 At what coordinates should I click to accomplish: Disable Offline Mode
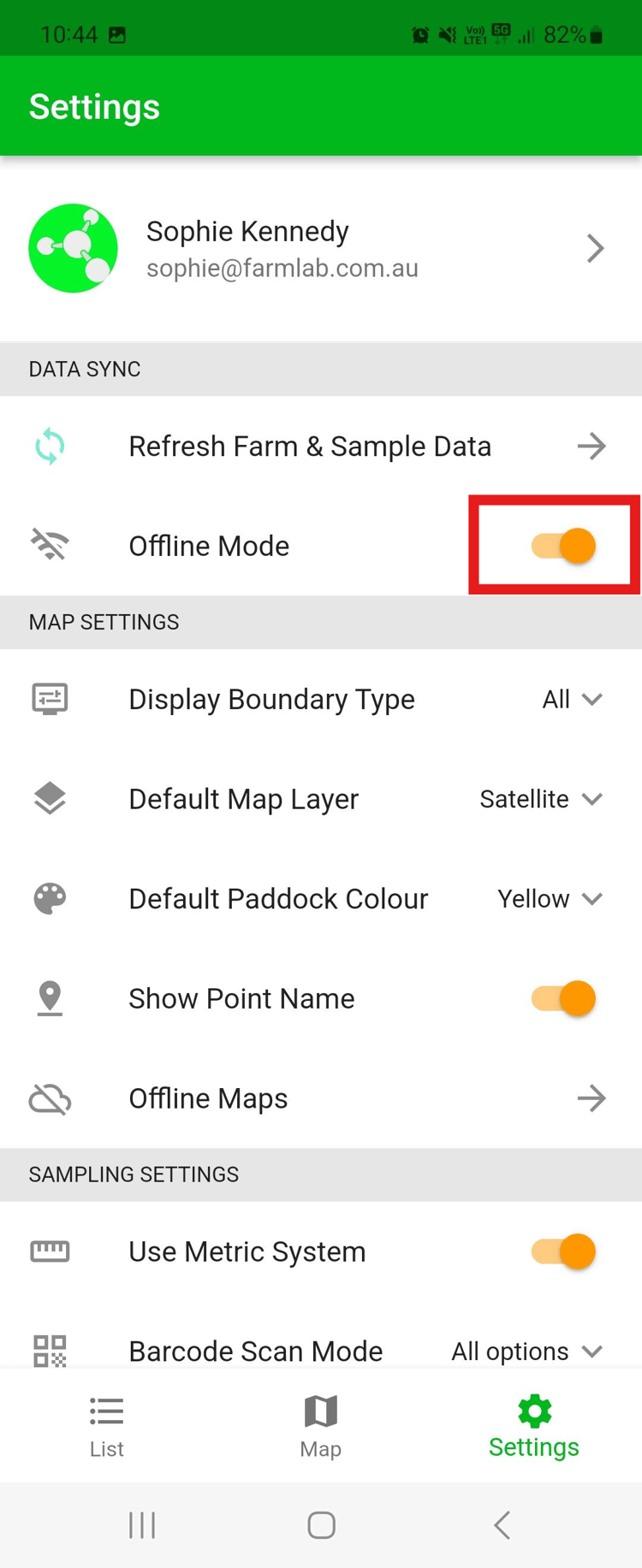(561, 545)
